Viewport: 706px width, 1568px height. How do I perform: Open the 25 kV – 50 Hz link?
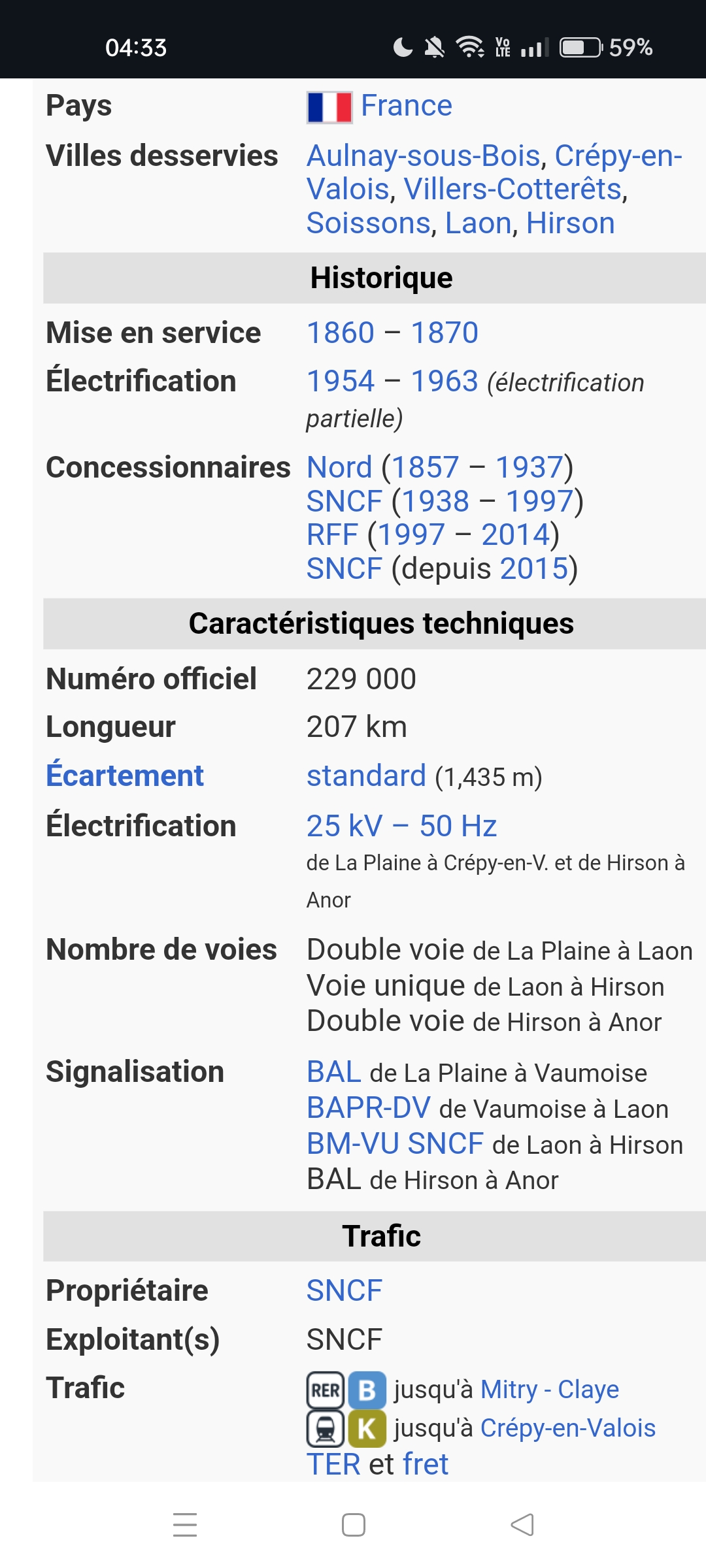point(401,826)
